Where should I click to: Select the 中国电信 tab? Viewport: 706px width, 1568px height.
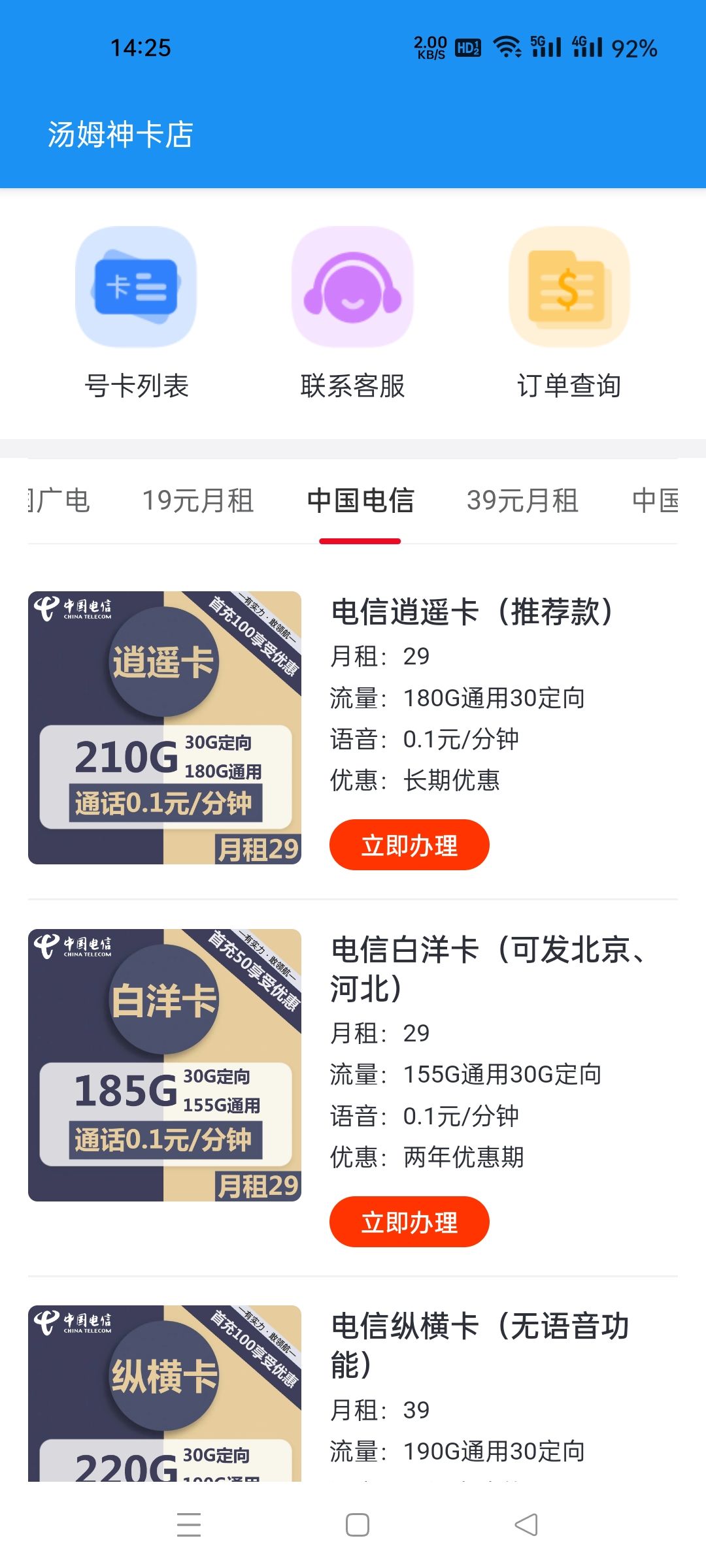click(360, 501)
